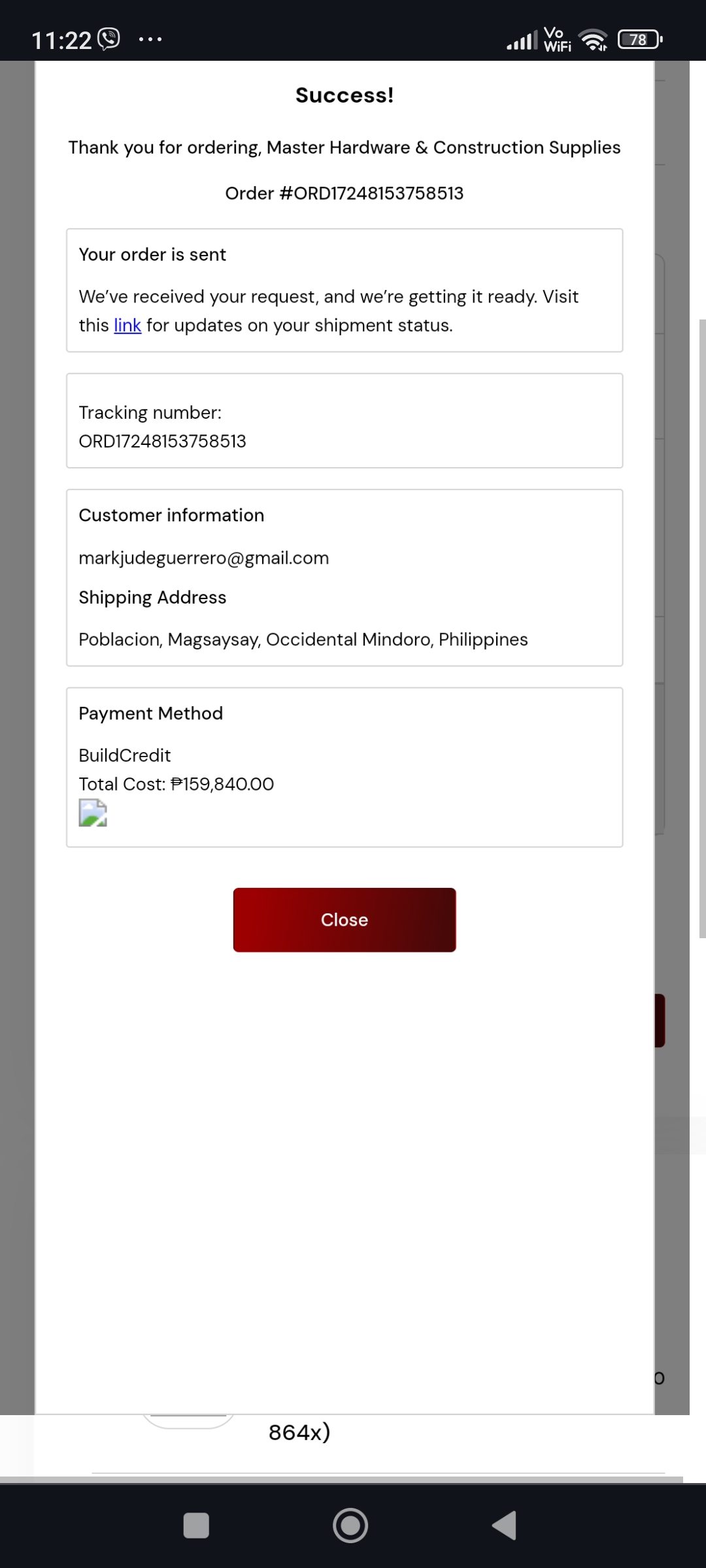Go back using the system back button
Viewport: 706px width, 1568px height.
click(x=505, y=1526)
